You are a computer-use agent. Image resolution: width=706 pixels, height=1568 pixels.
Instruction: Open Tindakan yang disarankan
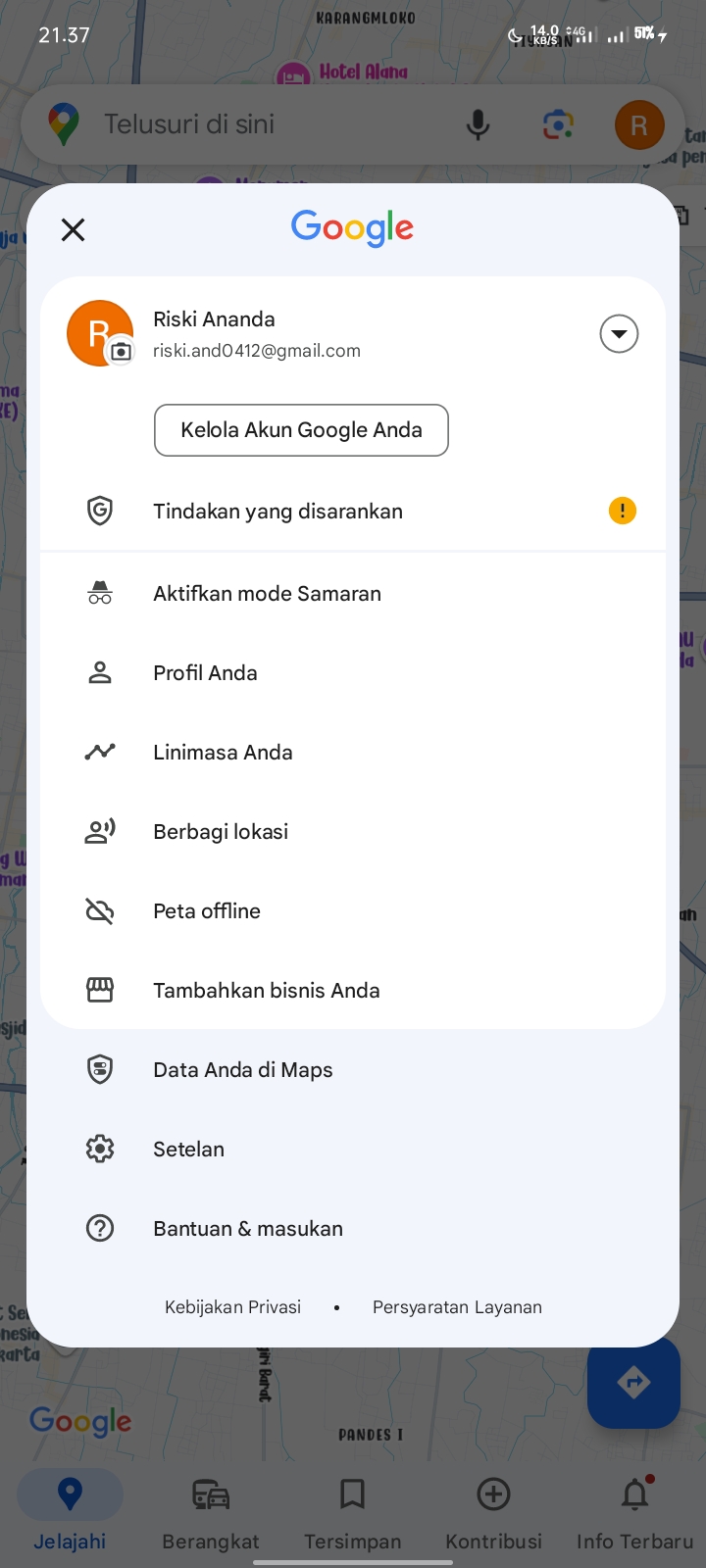click(x=353, y=512)
